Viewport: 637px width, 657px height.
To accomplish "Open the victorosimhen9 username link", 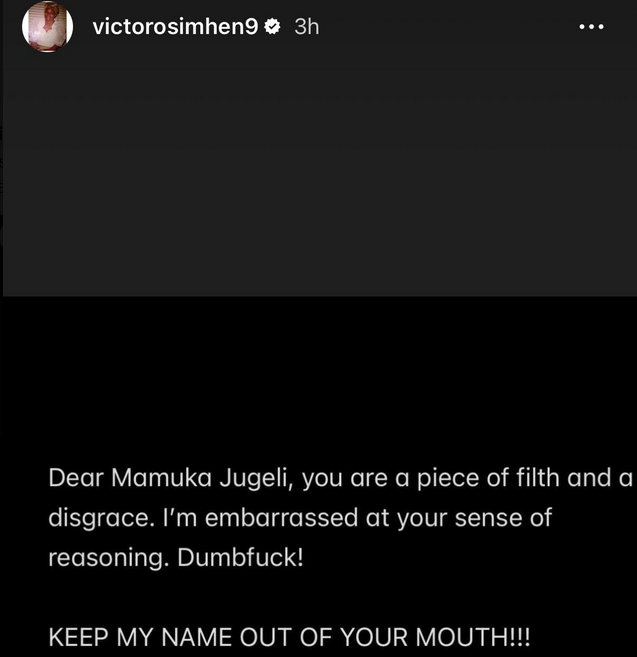I will (x=175, y=27).
